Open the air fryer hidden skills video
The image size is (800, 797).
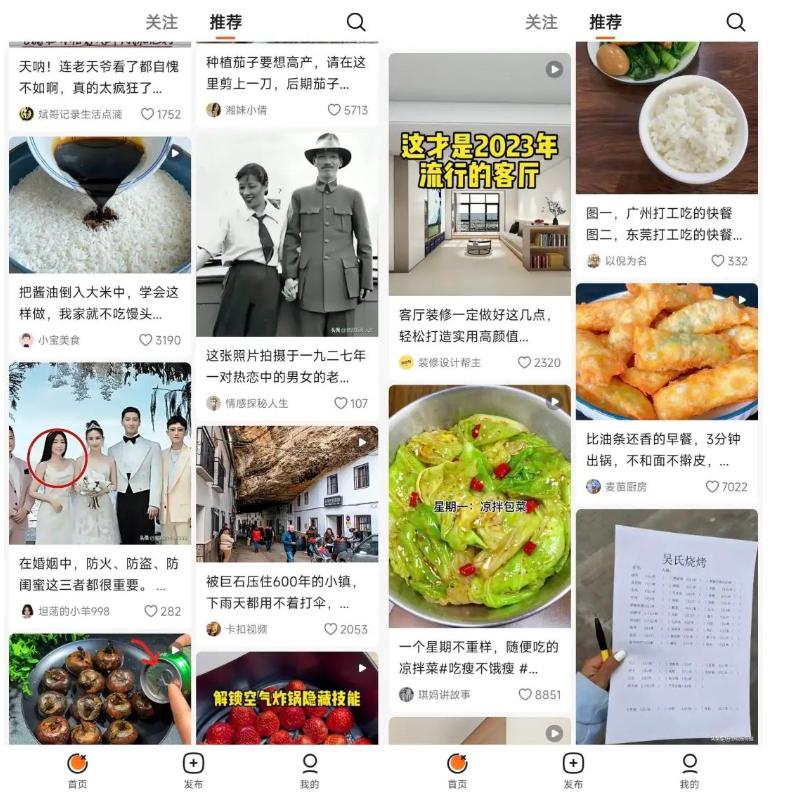tap(286, 698)
